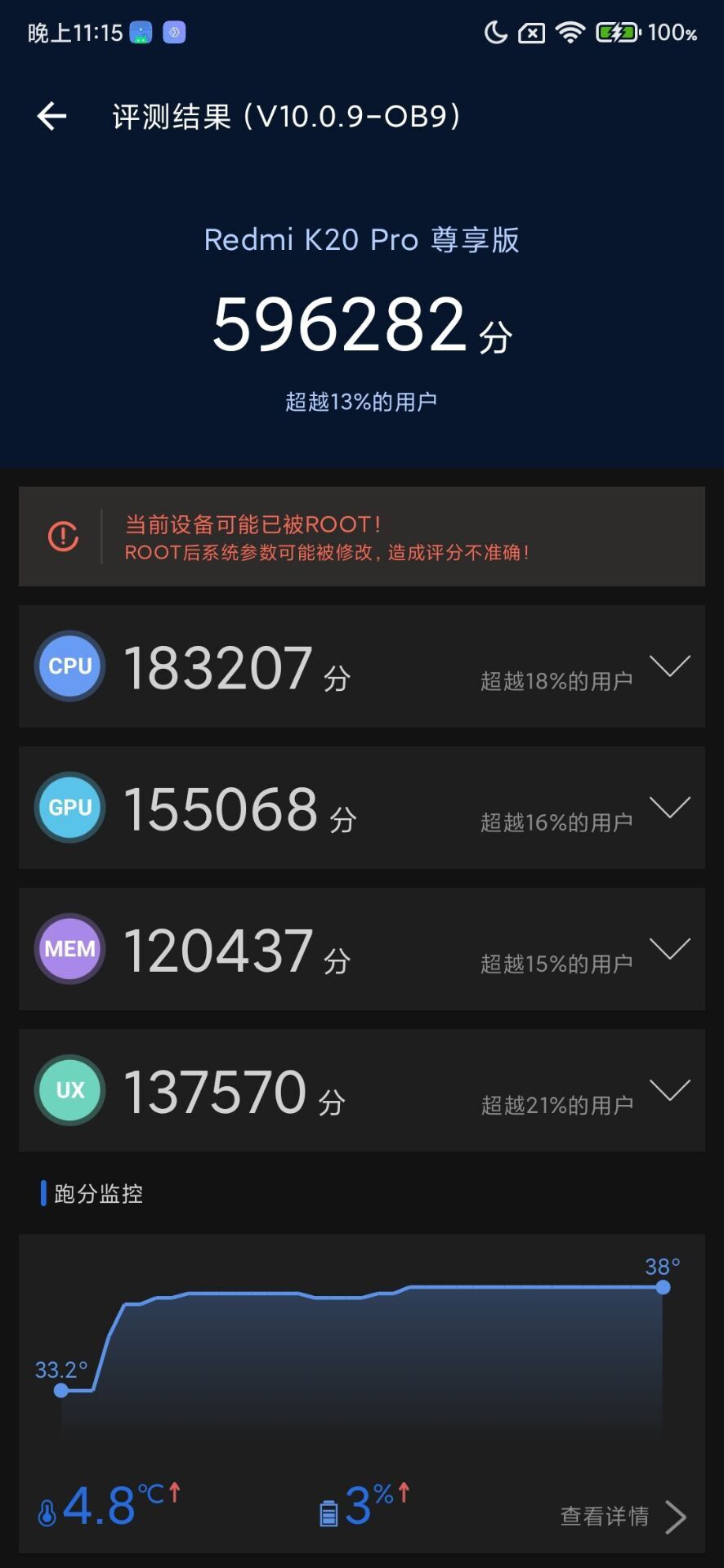
Task: Expand the GPU score breakdown
Action: [669, 808]
